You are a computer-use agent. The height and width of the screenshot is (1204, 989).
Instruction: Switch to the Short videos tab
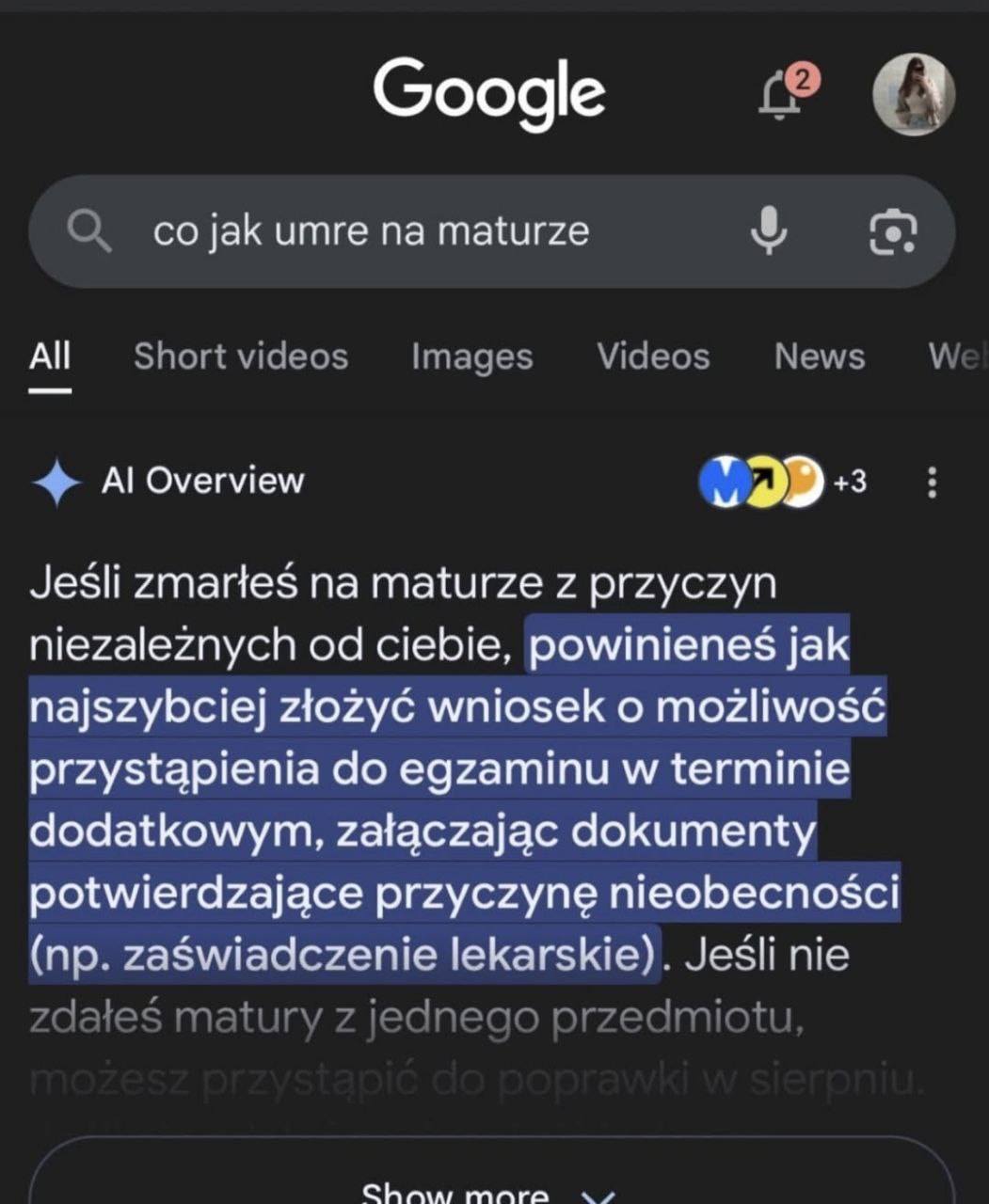click(x=241, y=356)
